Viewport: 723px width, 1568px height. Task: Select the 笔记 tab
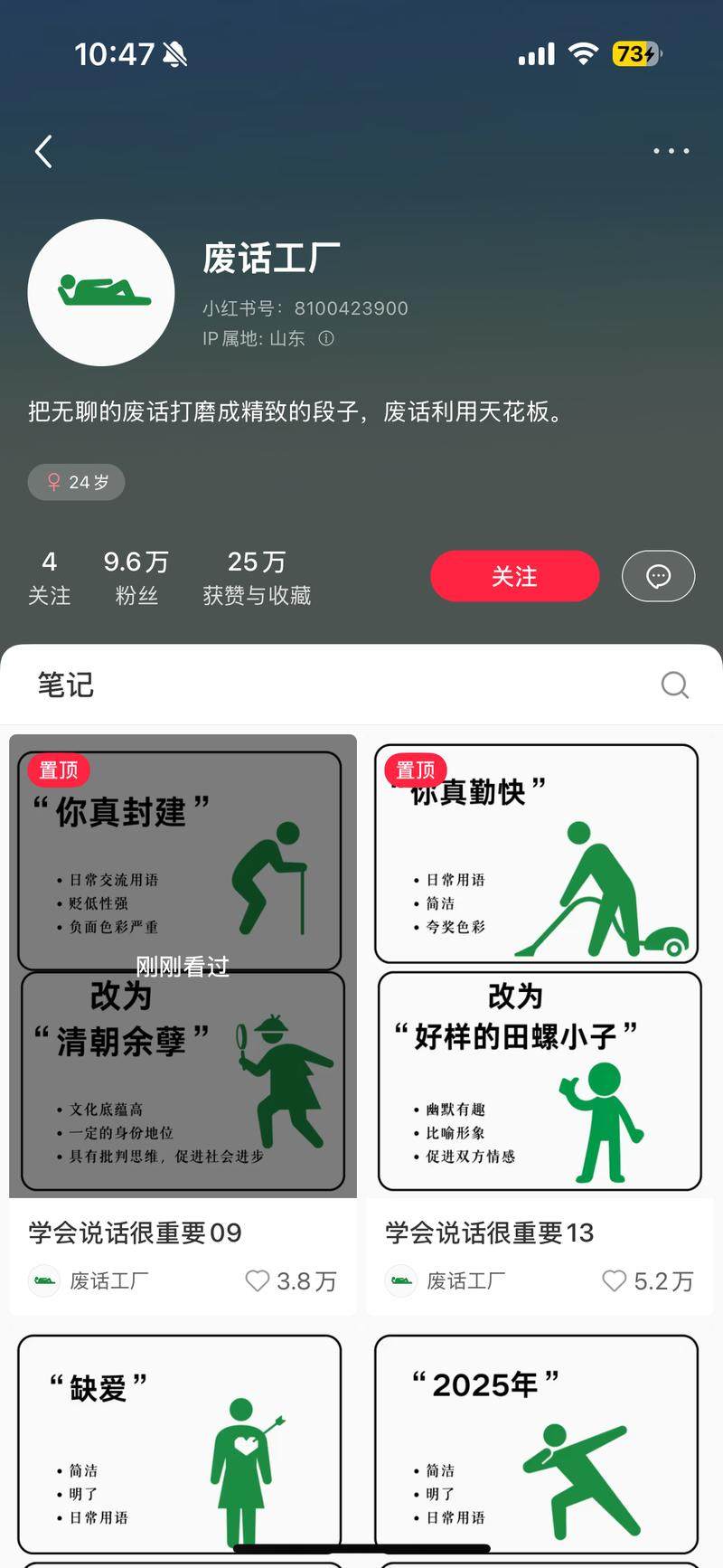click(65, 685)
